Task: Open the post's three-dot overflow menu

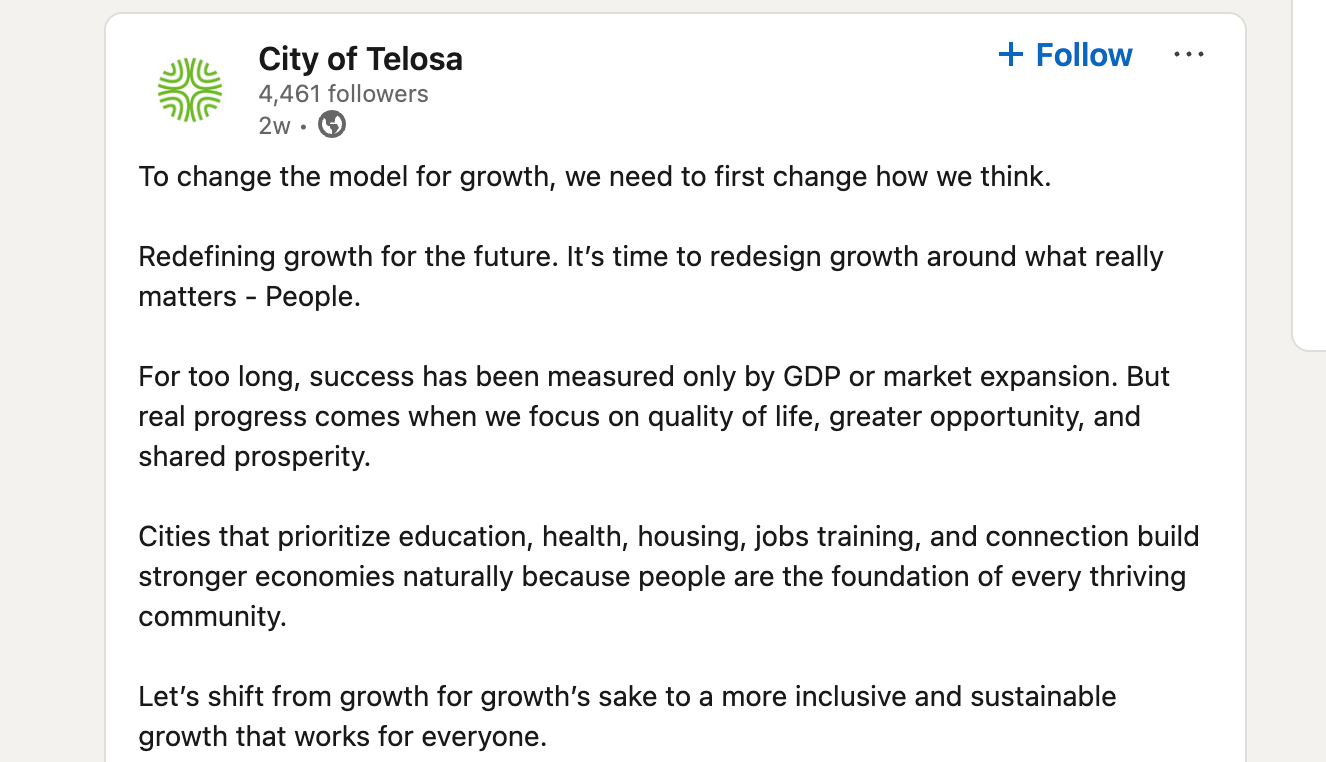Action: (1189, 55)
